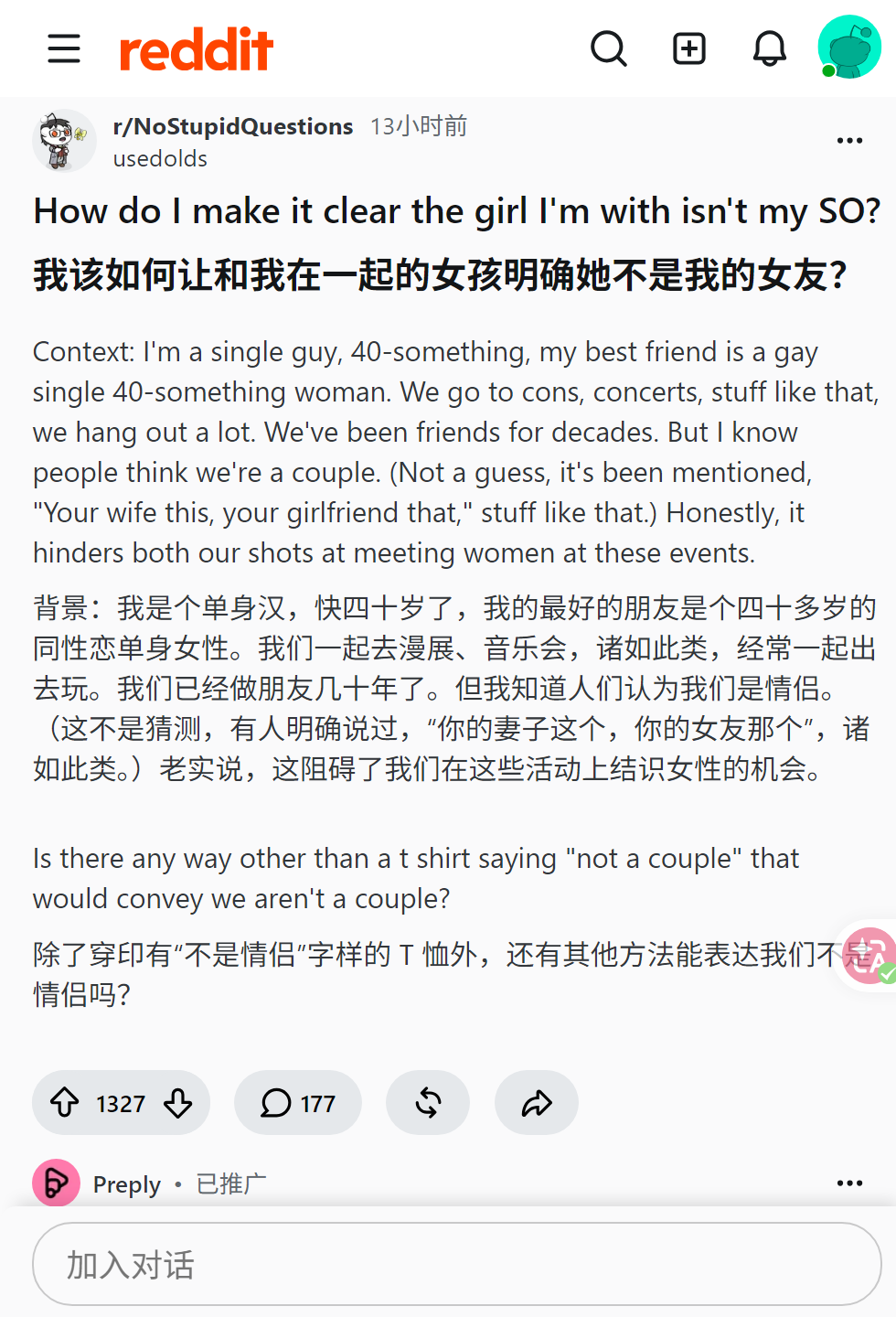Open the hamburger menu
896x1317 pixels.
pyautogui.click(x=64, y=48)
